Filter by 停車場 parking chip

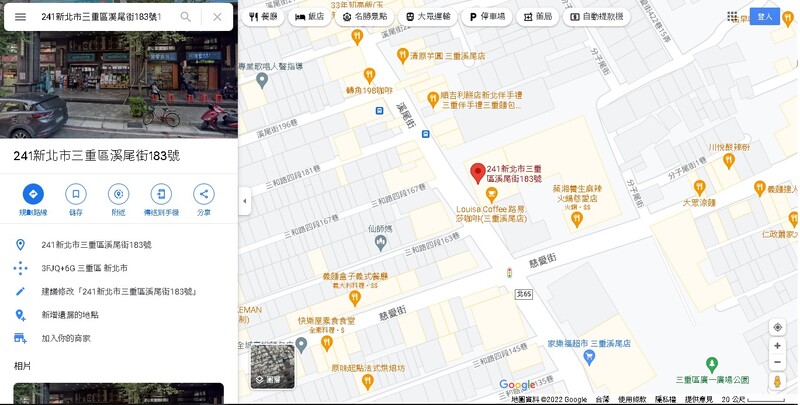[487, 17]
